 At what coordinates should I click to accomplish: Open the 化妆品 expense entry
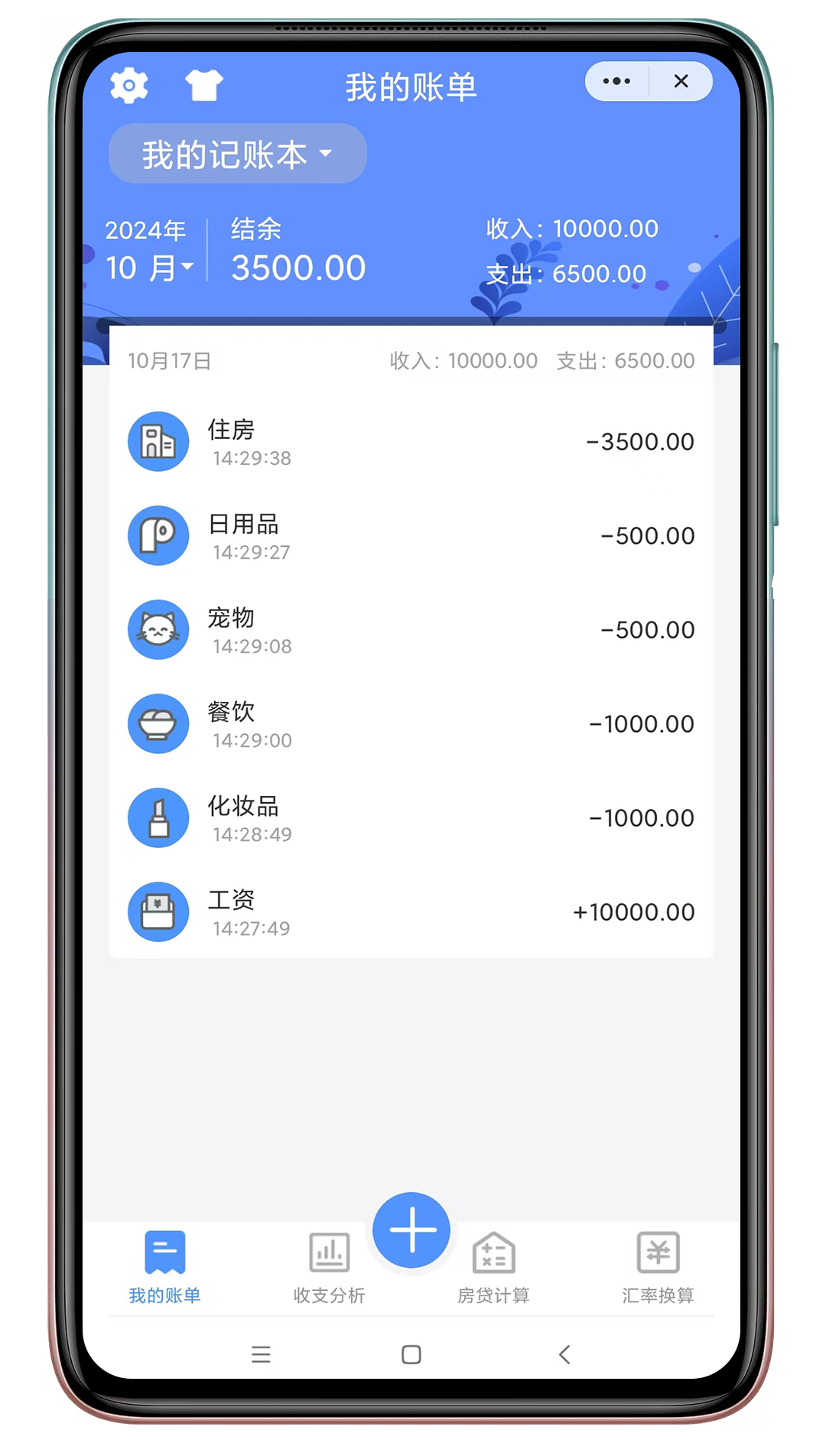(411, 818)
